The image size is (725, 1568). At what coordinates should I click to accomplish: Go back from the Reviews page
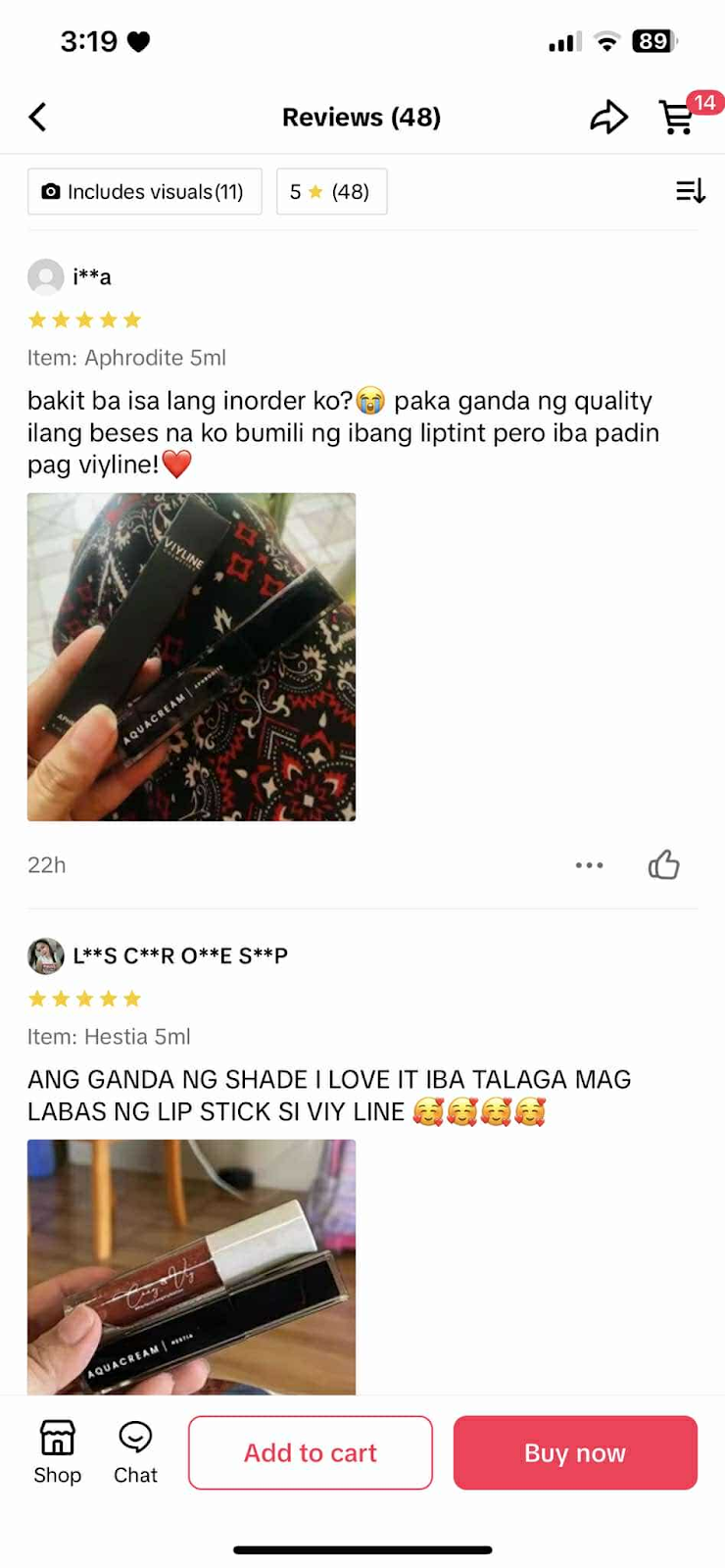click(37, 118)
